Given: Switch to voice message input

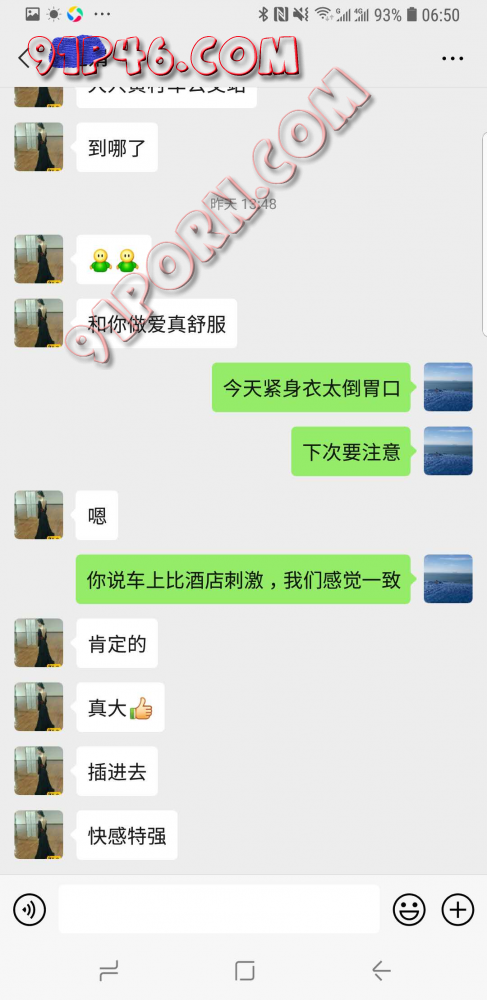Looking at the screenshot, I should point(29,909).
